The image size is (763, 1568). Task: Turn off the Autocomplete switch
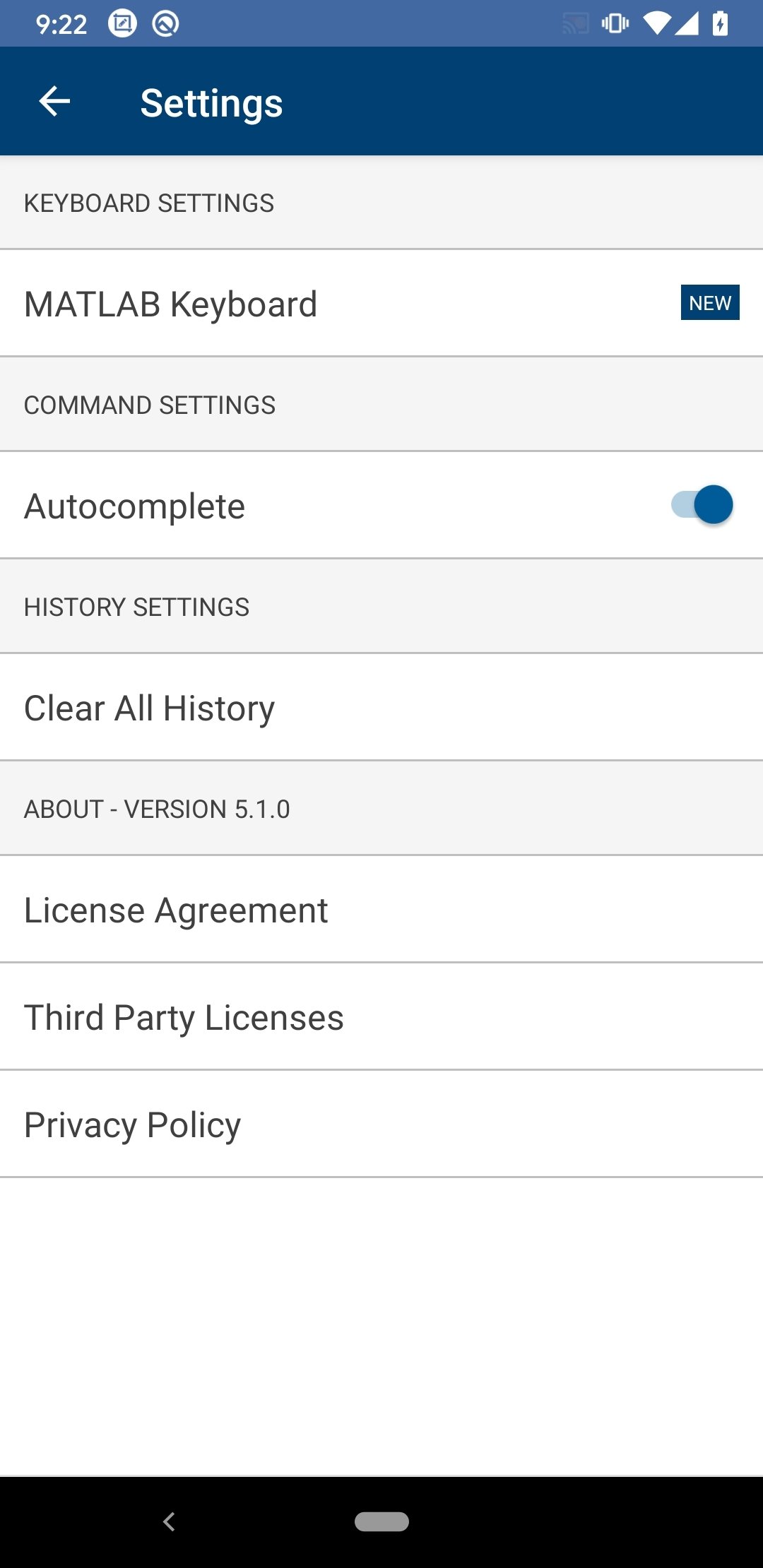[702, 505]
